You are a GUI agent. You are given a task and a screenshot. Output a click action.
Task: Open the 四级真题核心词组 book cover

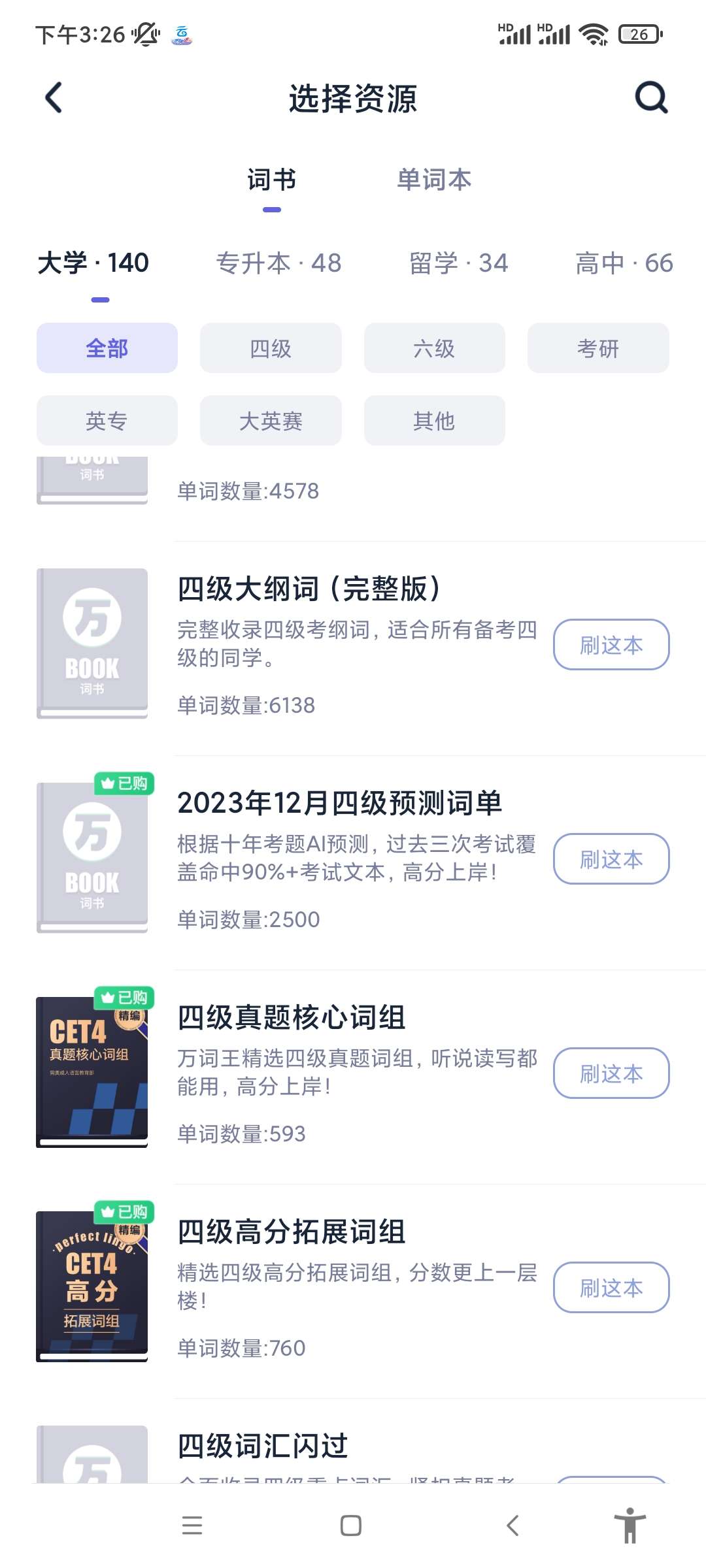click(92, 1071)
